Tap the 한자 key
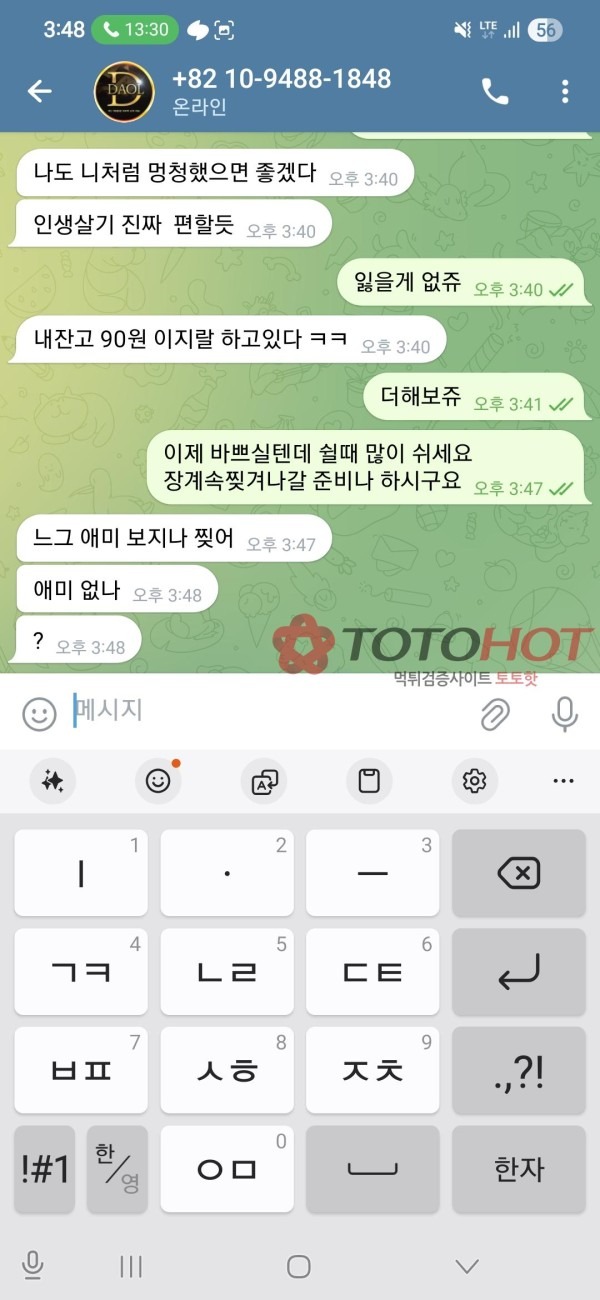The width and height of the screenshot is (600, 1300). pos(518,1169)
